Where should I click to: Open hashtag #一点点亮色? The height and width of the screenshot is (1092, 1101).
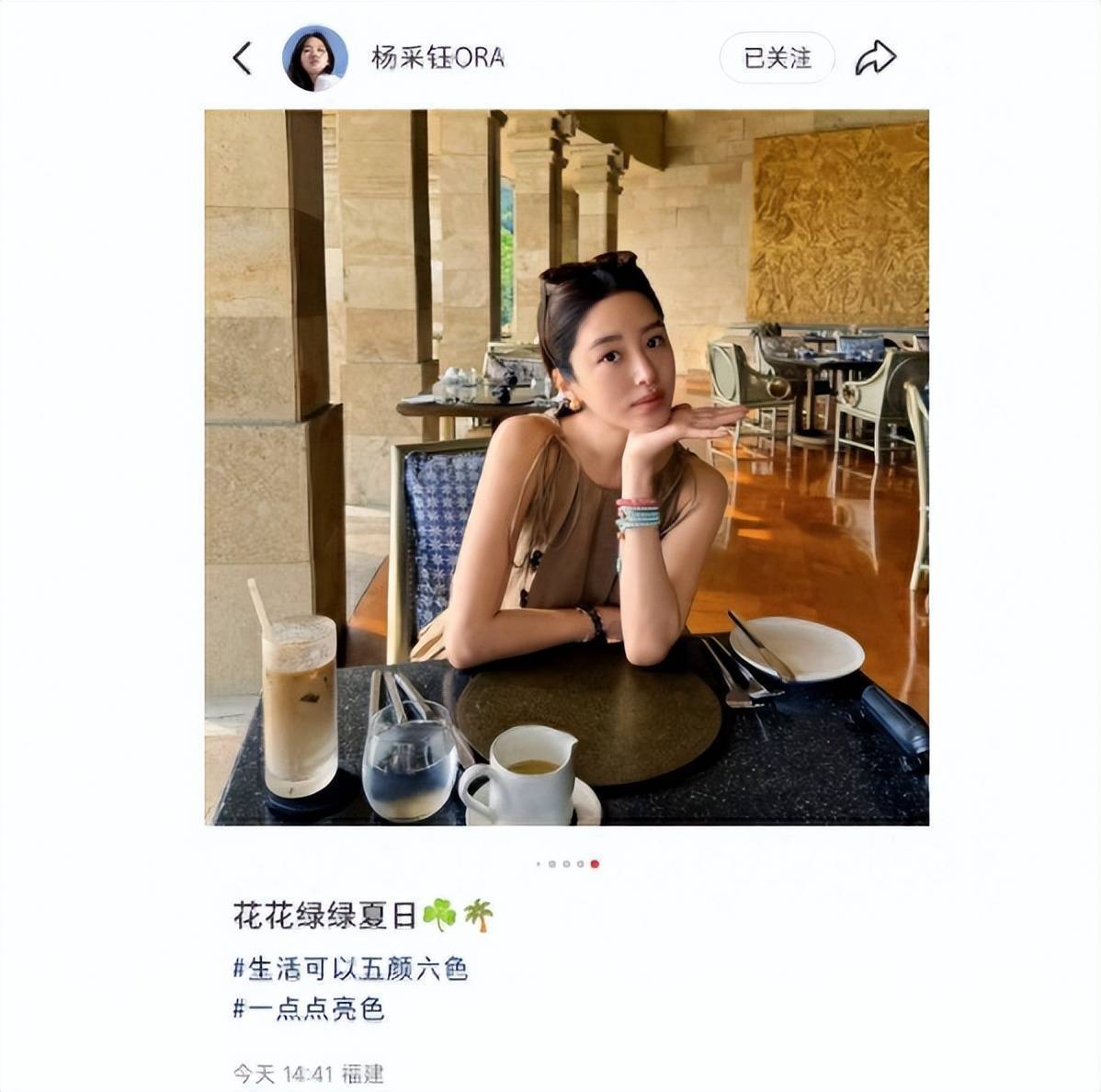[x=308, y=1009]
